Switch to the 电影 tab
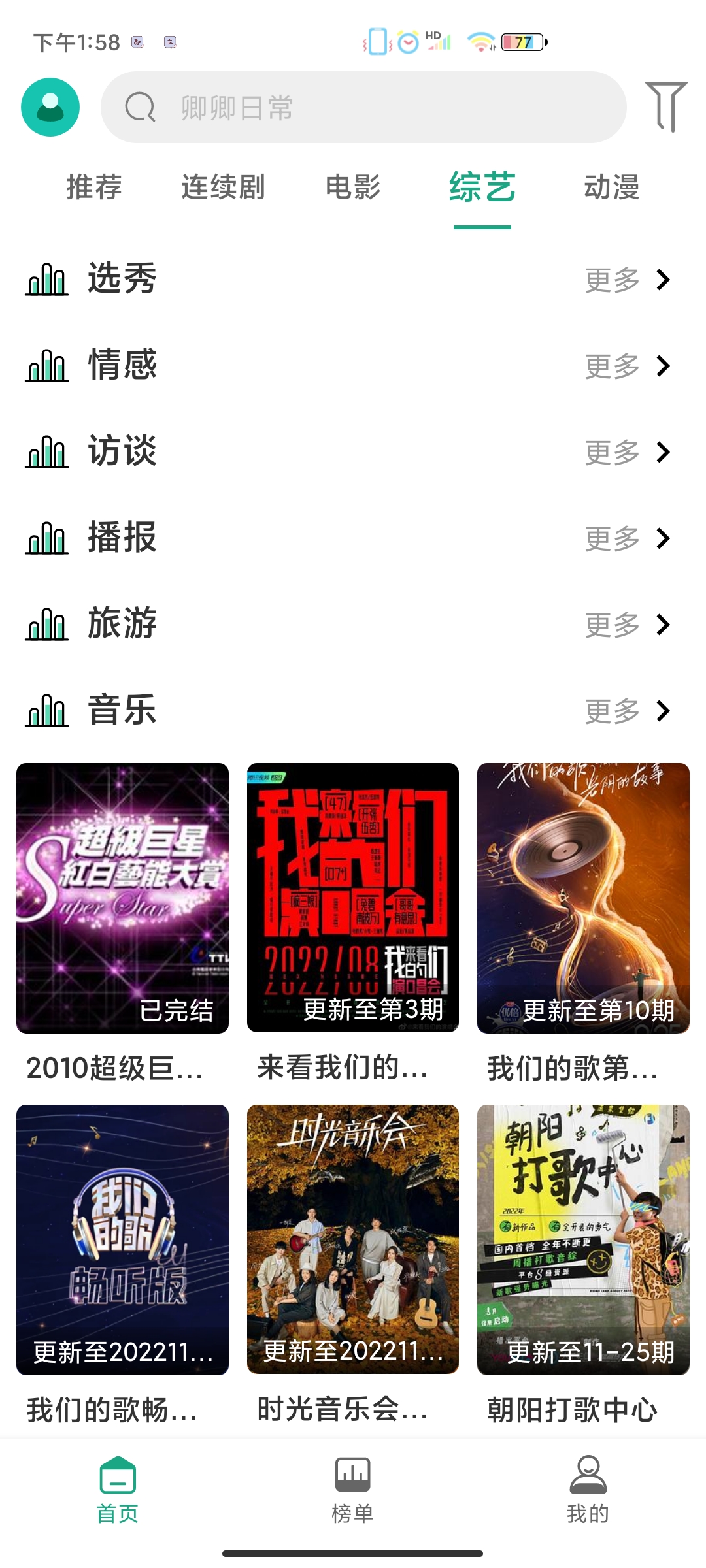The image size is (706, 1568). pos(352,188)
